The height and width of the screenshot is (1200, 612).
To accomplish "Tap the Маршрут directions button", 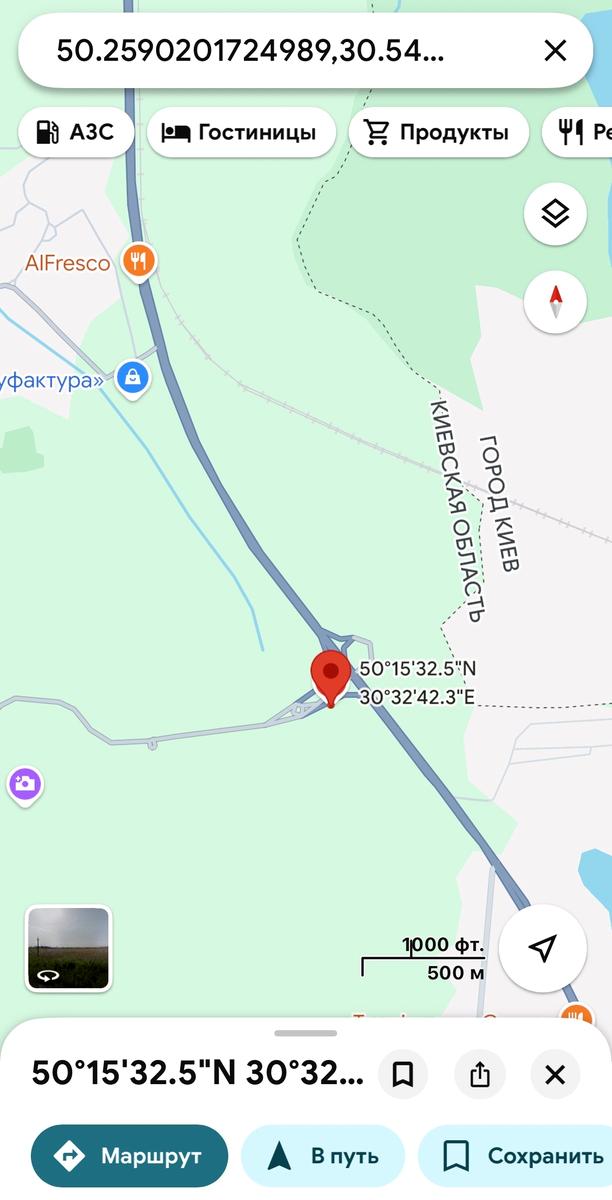I will pyautogui.click(x=129, y=1156).
